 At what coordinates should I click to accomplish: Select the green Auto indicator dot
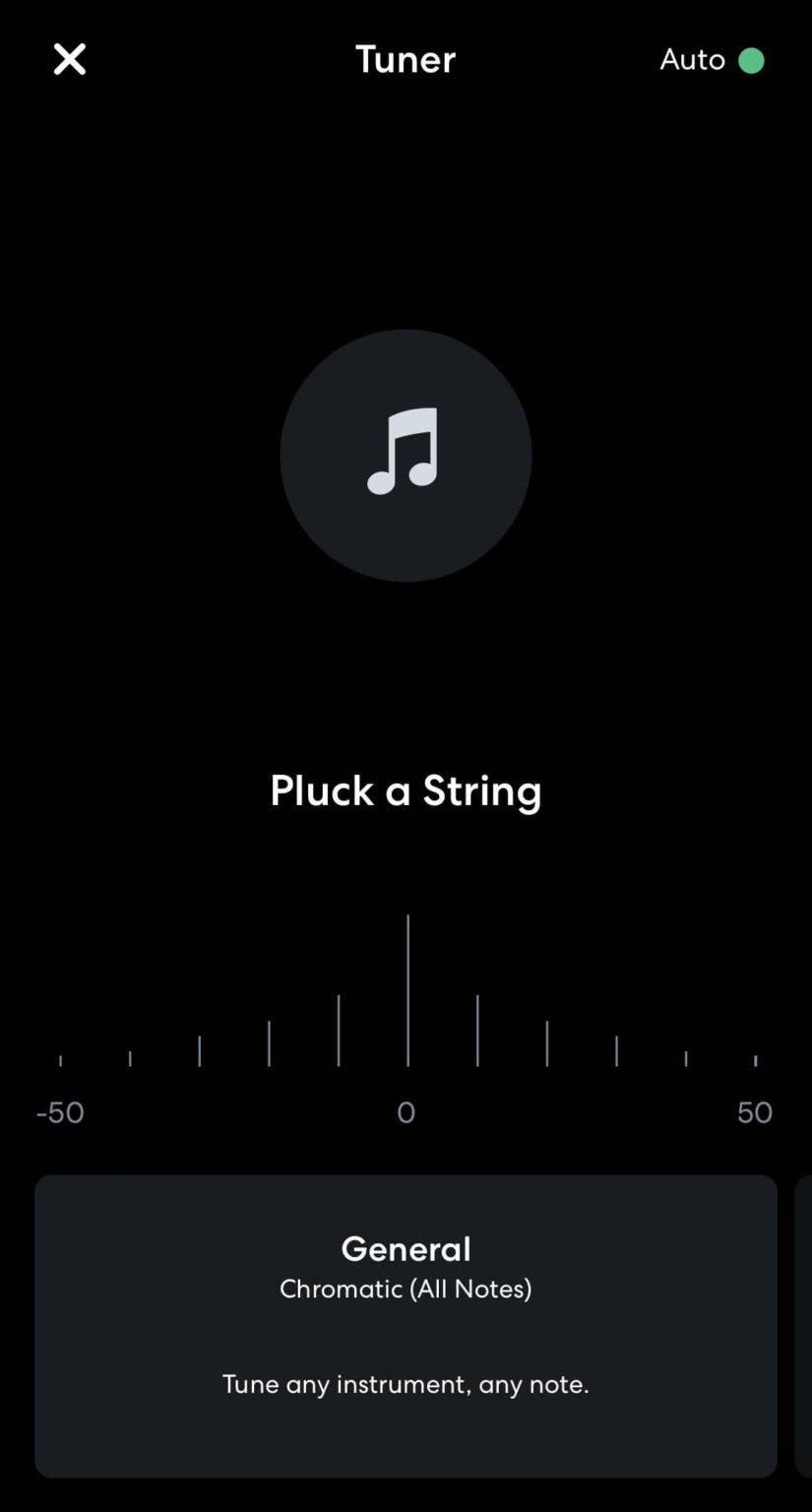click(x=753, y=60)
